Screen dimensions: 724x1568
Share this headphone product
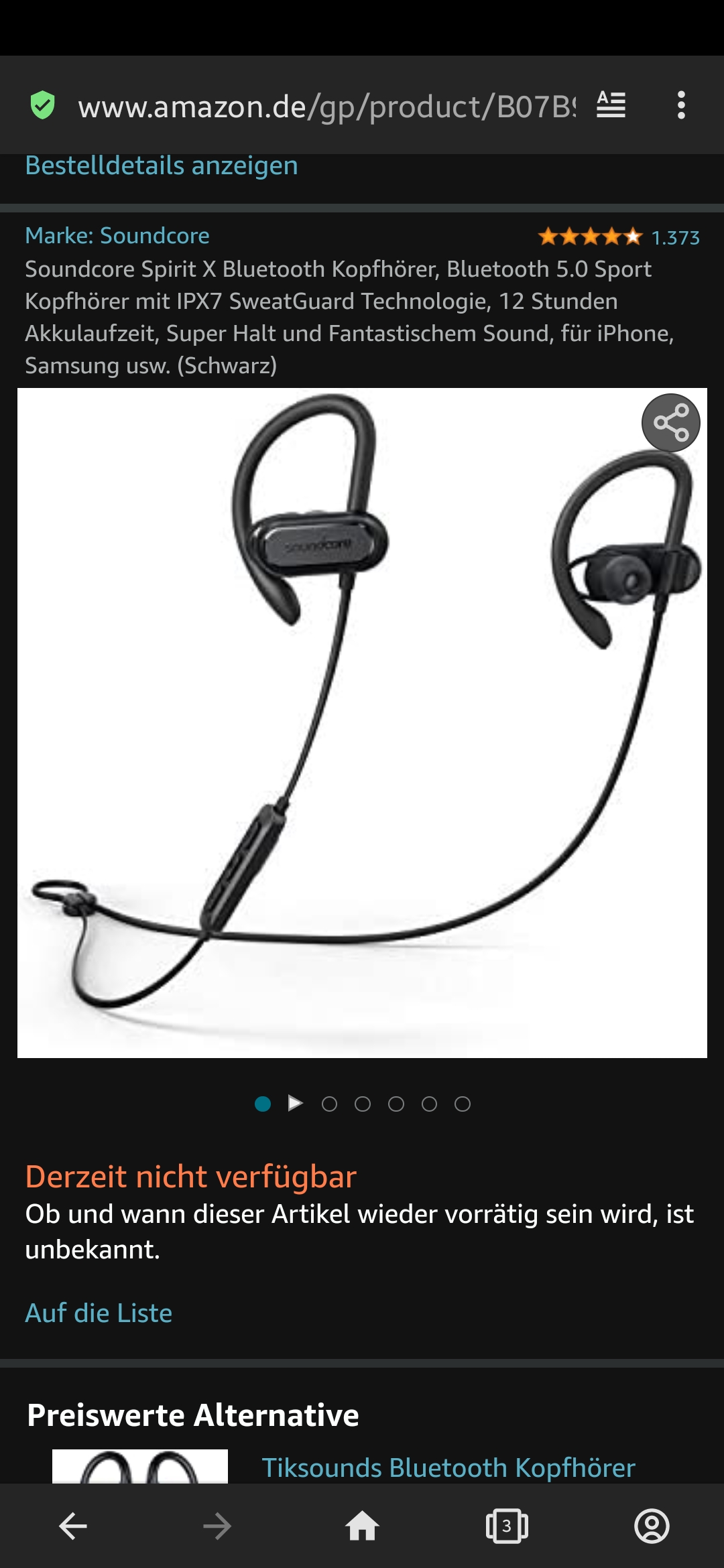[670, 423]
